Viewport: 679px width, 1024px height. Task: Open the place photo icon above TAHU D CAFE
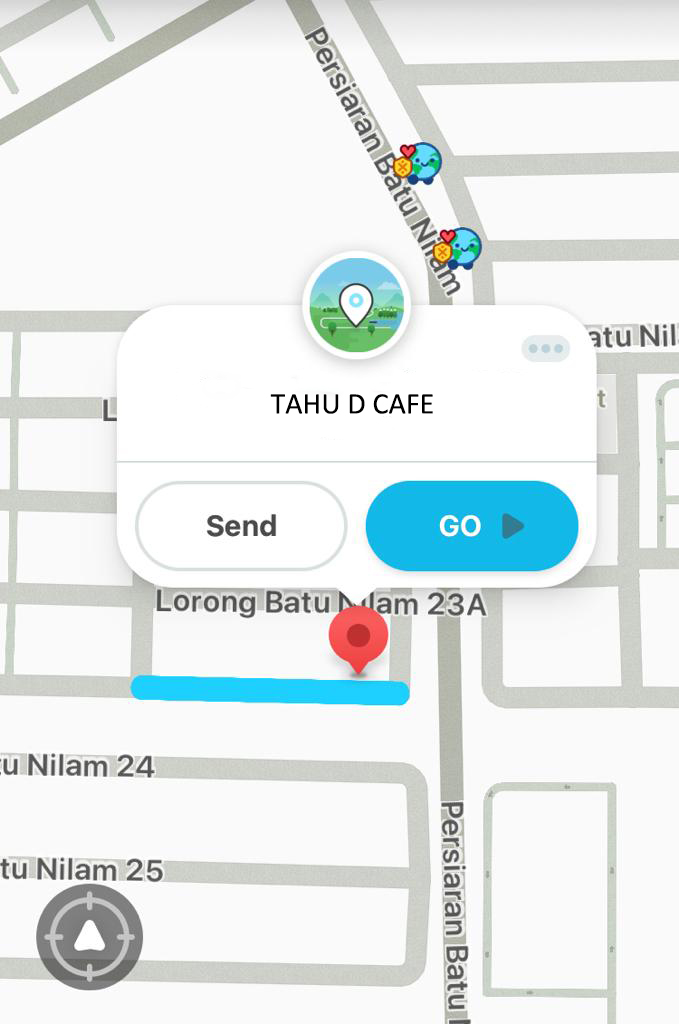[x=356, y=305]
